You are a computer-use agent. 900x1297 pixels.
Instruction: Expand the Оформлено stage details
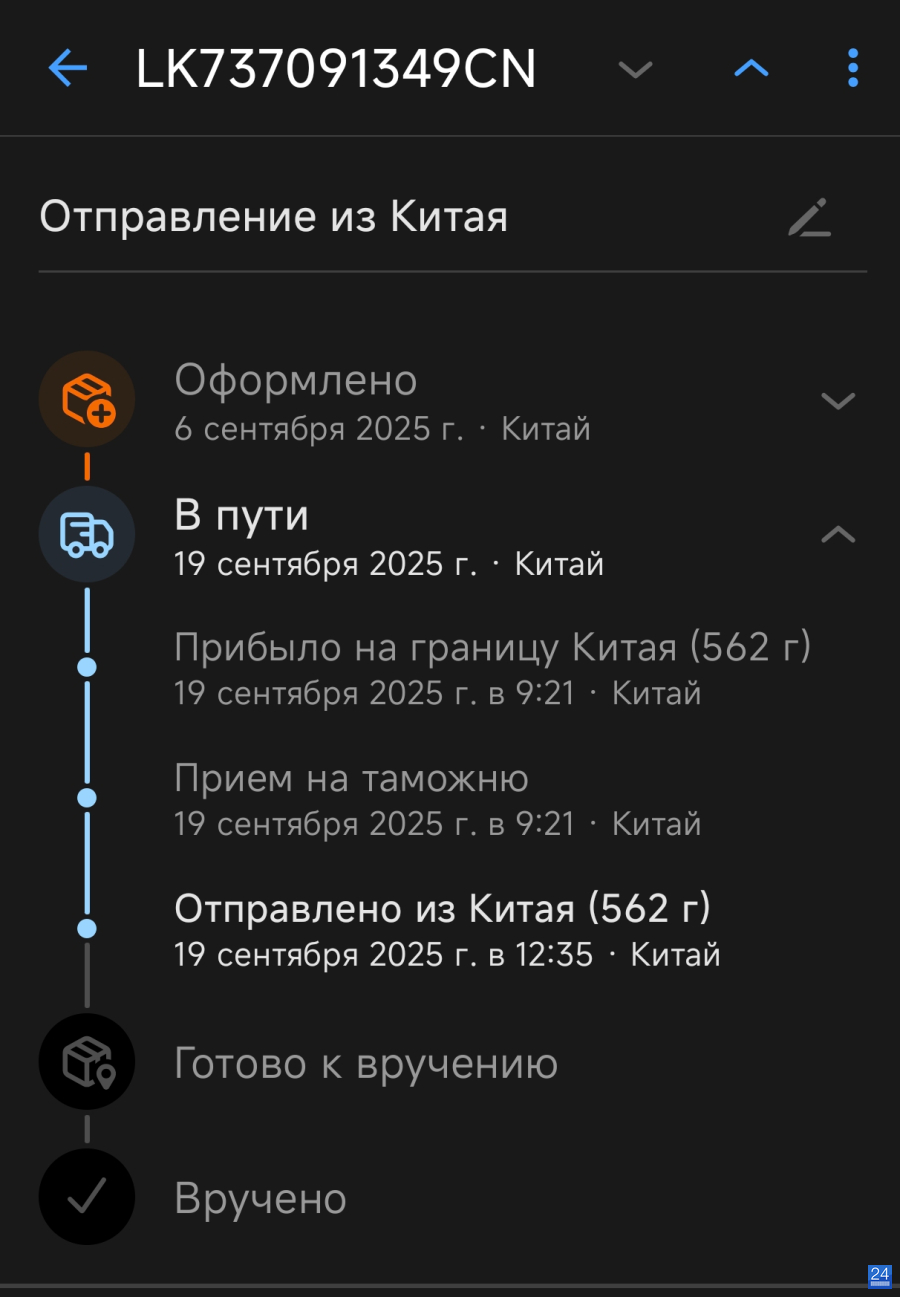coord(838,401)
